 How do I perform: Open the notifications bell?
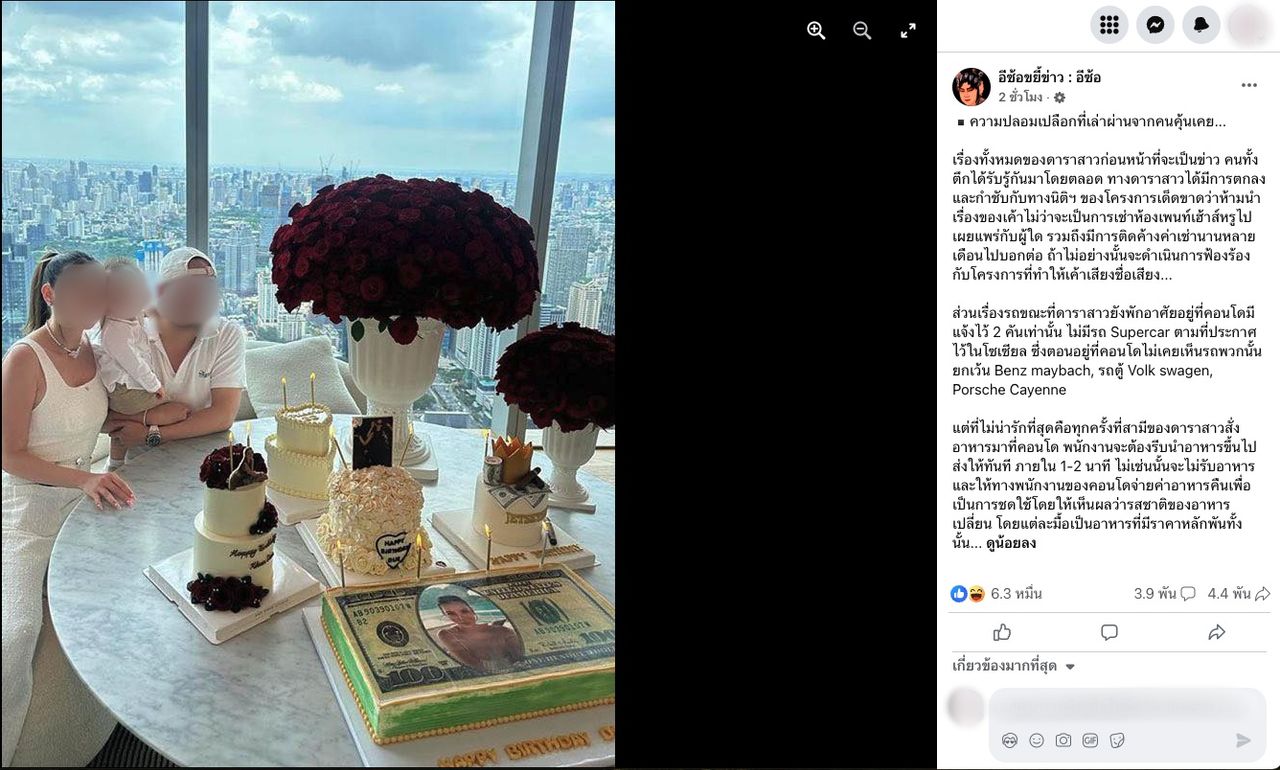(x=1201, y=25)
